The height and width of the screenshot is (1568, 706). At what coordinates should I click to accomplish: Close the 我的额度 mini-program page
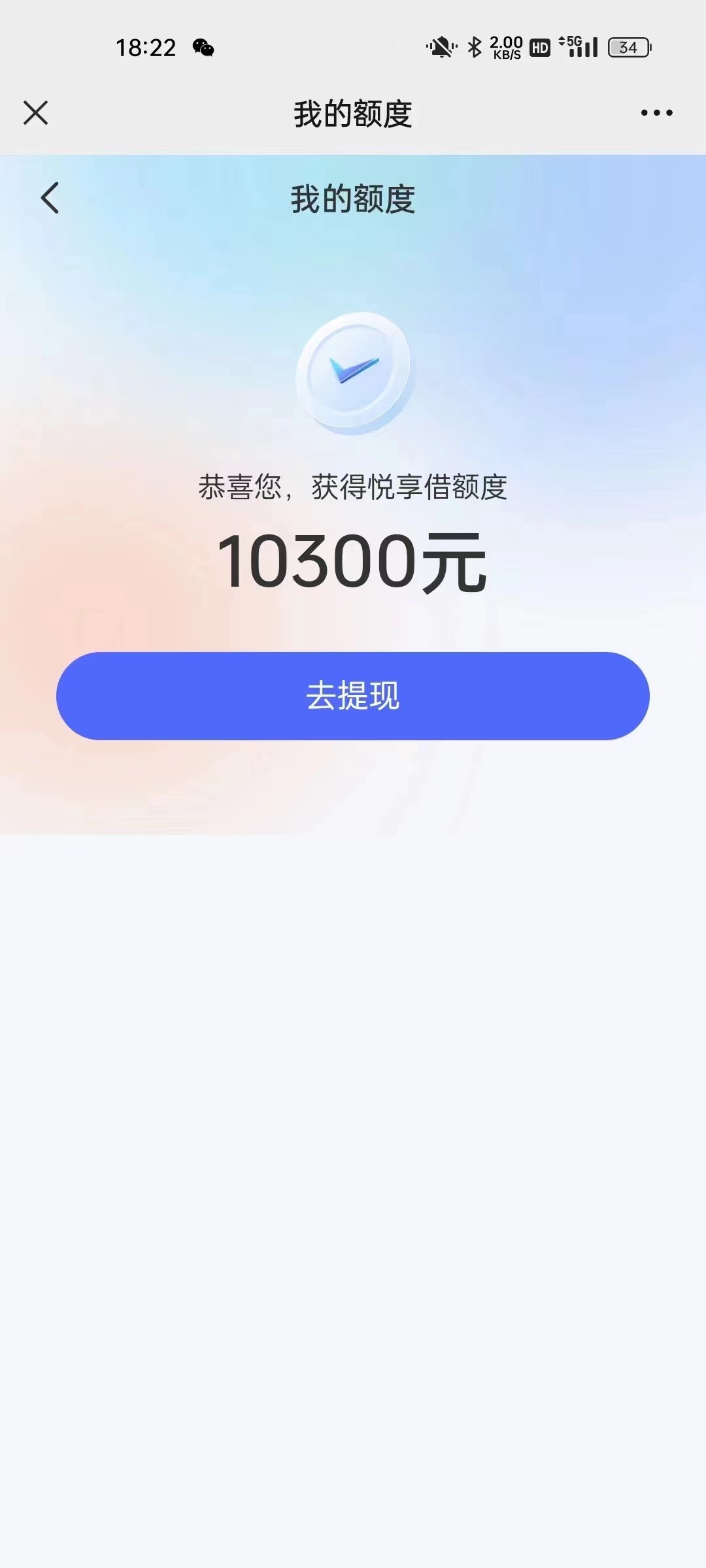click(x=36, y=112)
